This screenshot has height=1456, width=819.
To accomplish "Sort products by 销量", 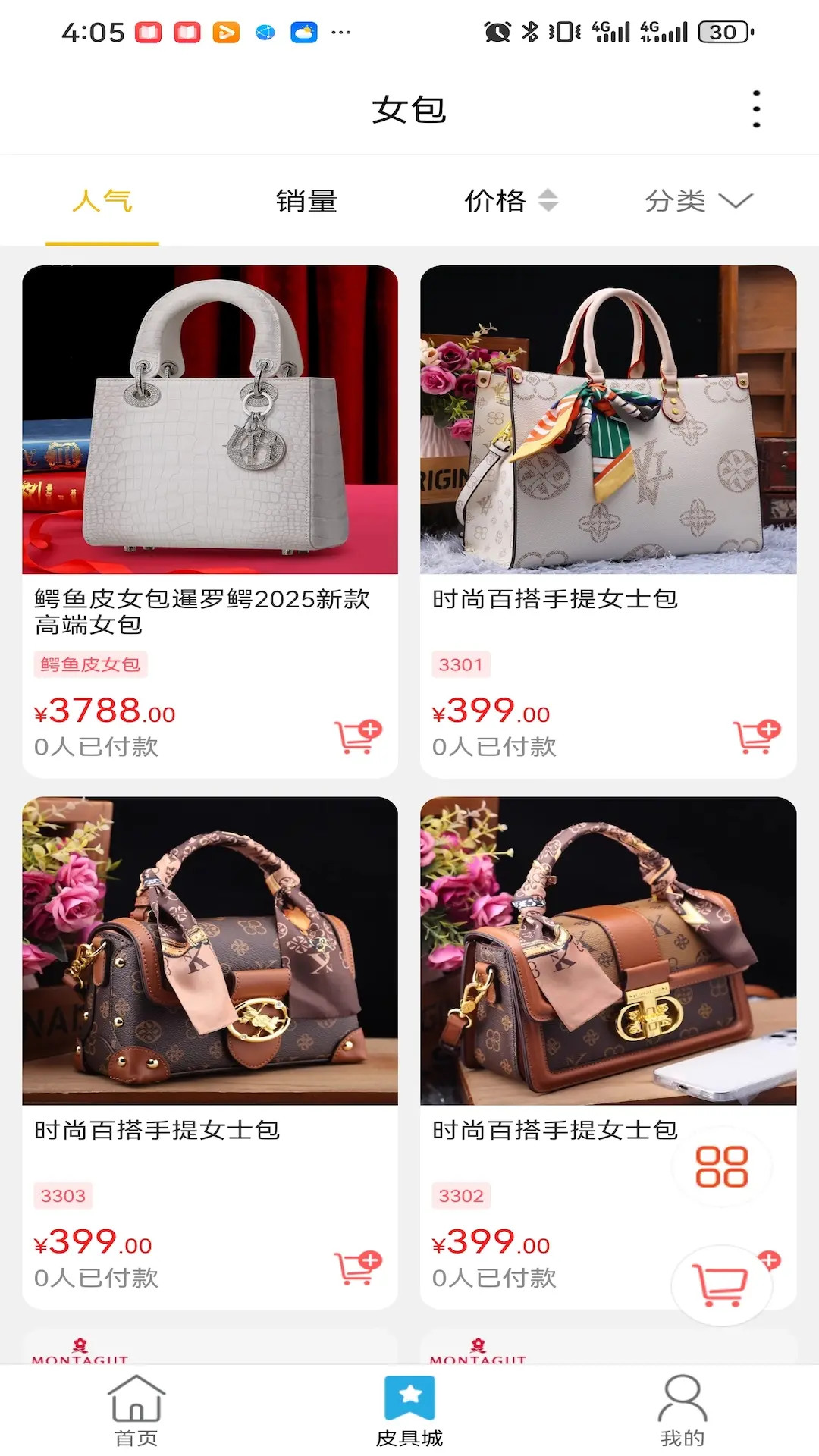I will (306, 201).
